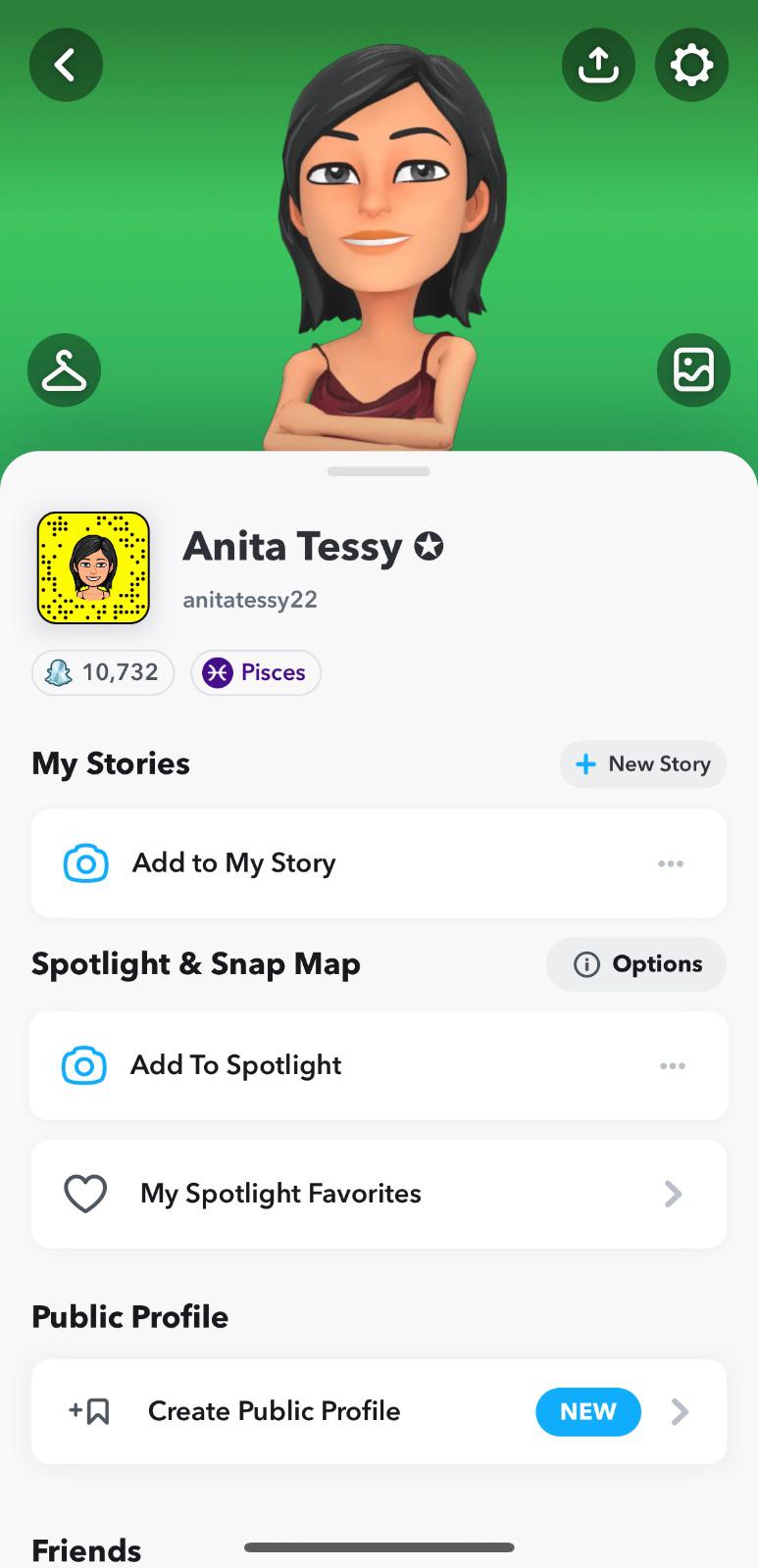Open the Snapcode thumbnail

[93, 568]
